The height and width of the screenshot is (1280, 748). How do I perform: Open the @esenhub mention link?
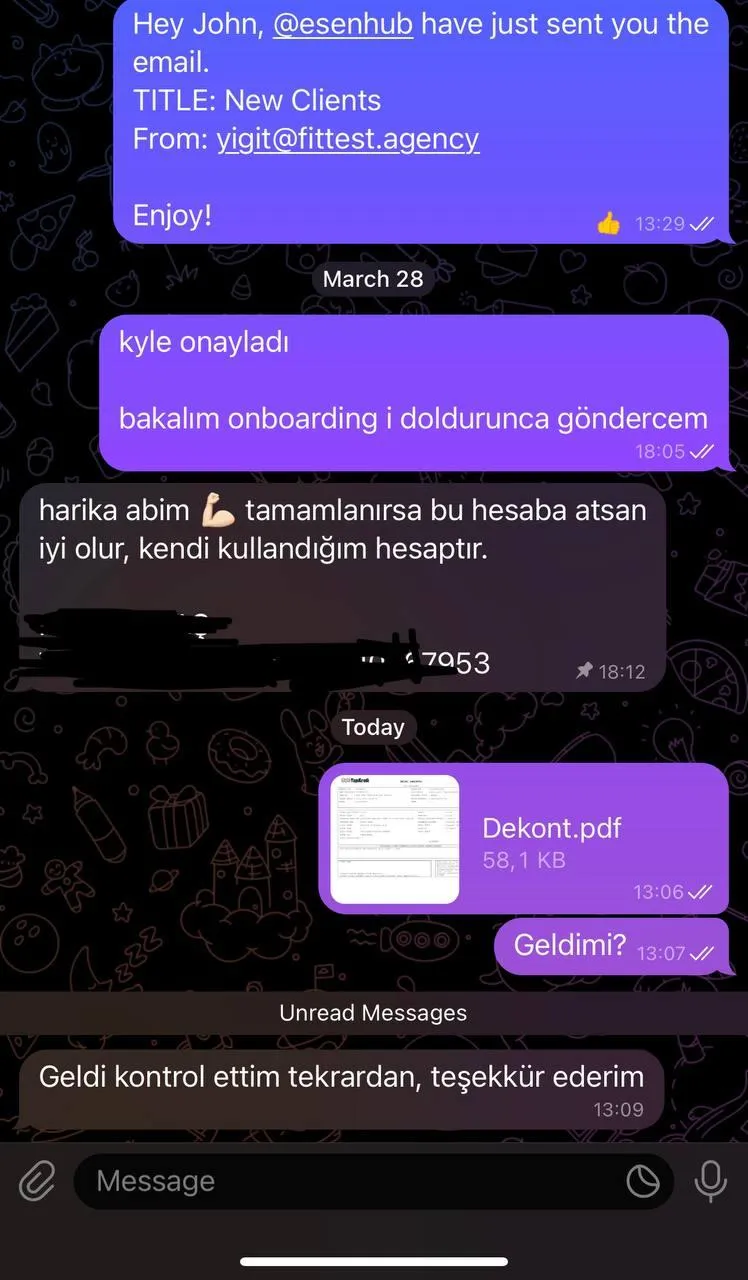[x=343, y=24]
